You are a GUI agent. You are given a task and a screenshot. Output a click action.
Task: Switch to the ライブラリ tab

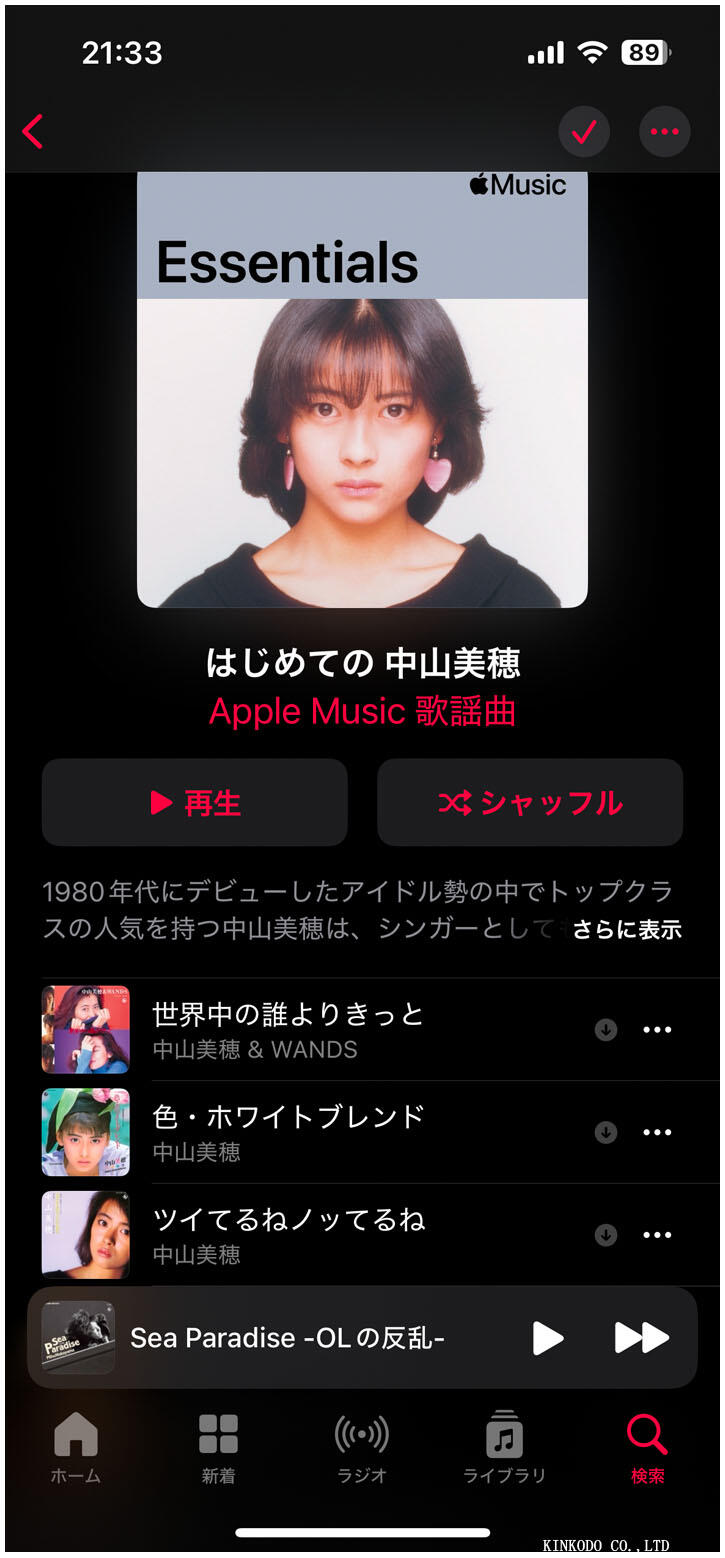tap(504, 1448)
